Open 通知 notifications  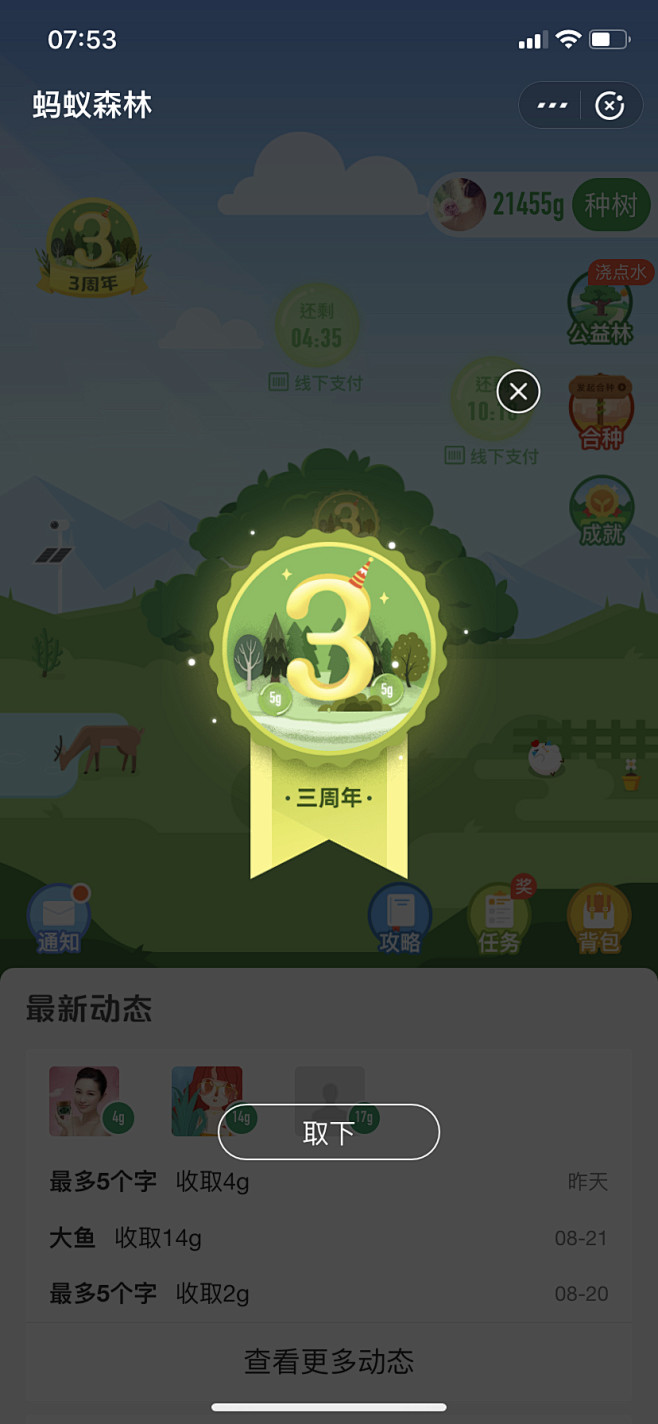pyautogui.click(x=59, y=918)
